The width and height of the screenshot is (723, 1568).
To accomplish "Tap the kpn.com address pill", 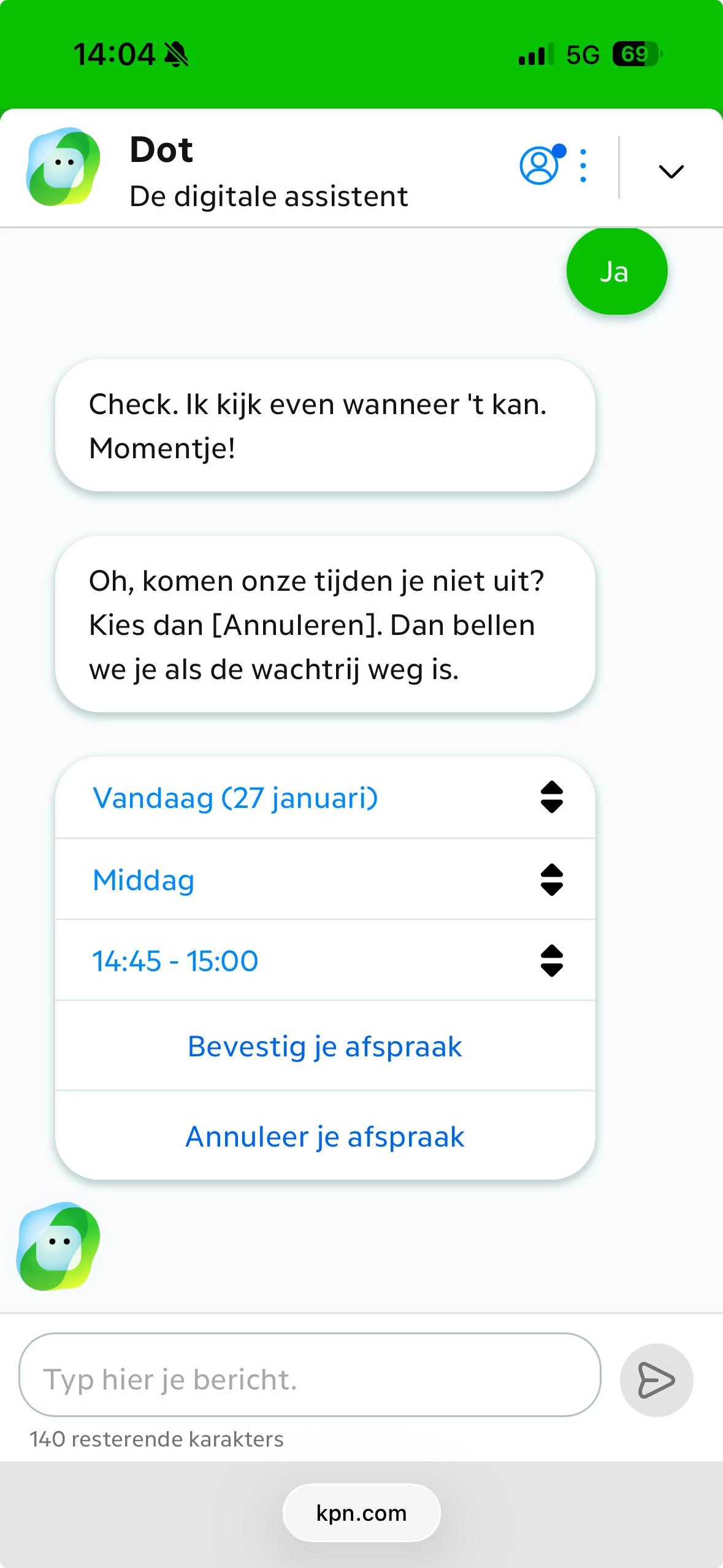I will (x=361, y=1513).
